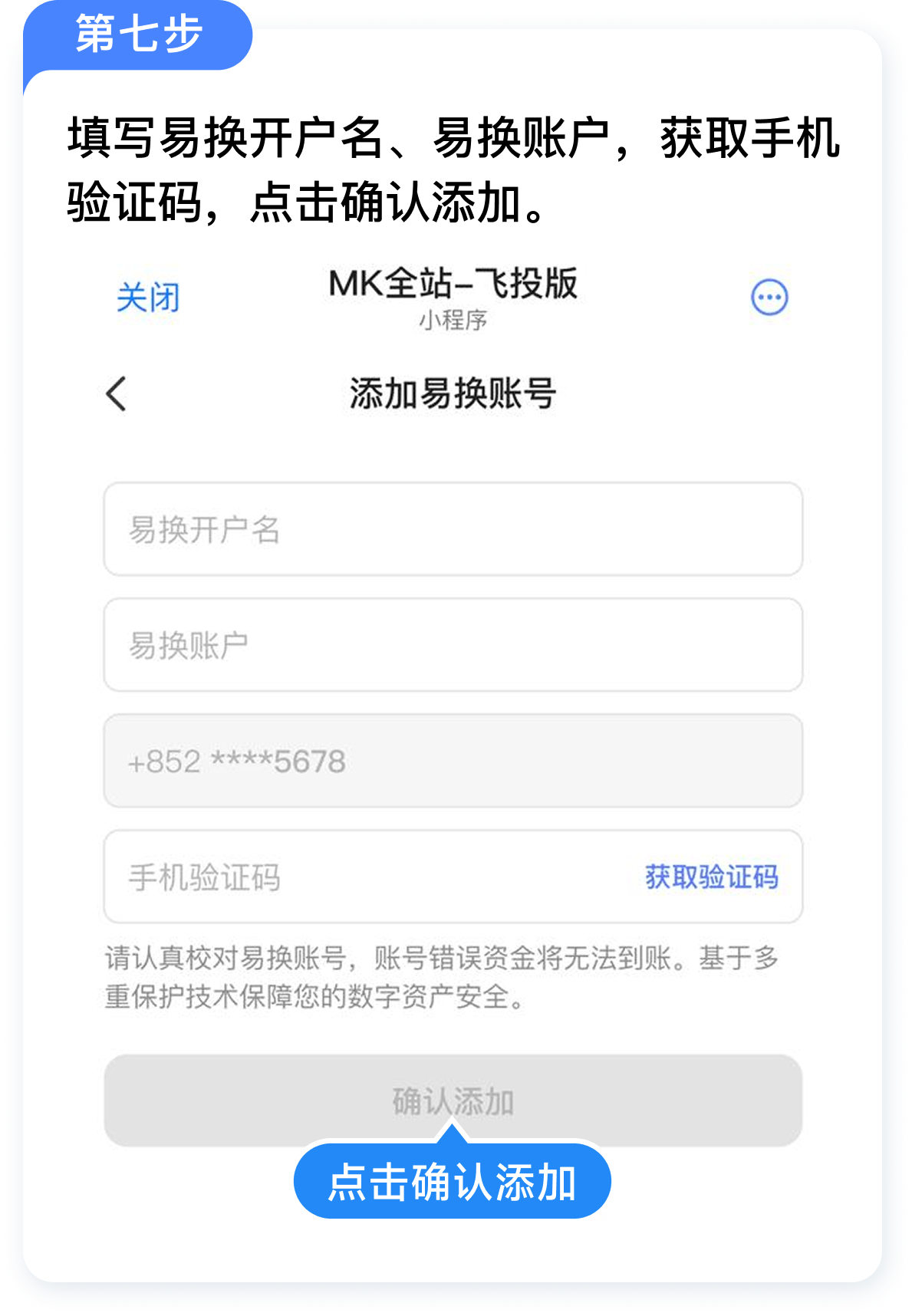Tap the circle around the ellipsis icon
The height and width of the screenshot is (1316, 912).
coord(769,298)
